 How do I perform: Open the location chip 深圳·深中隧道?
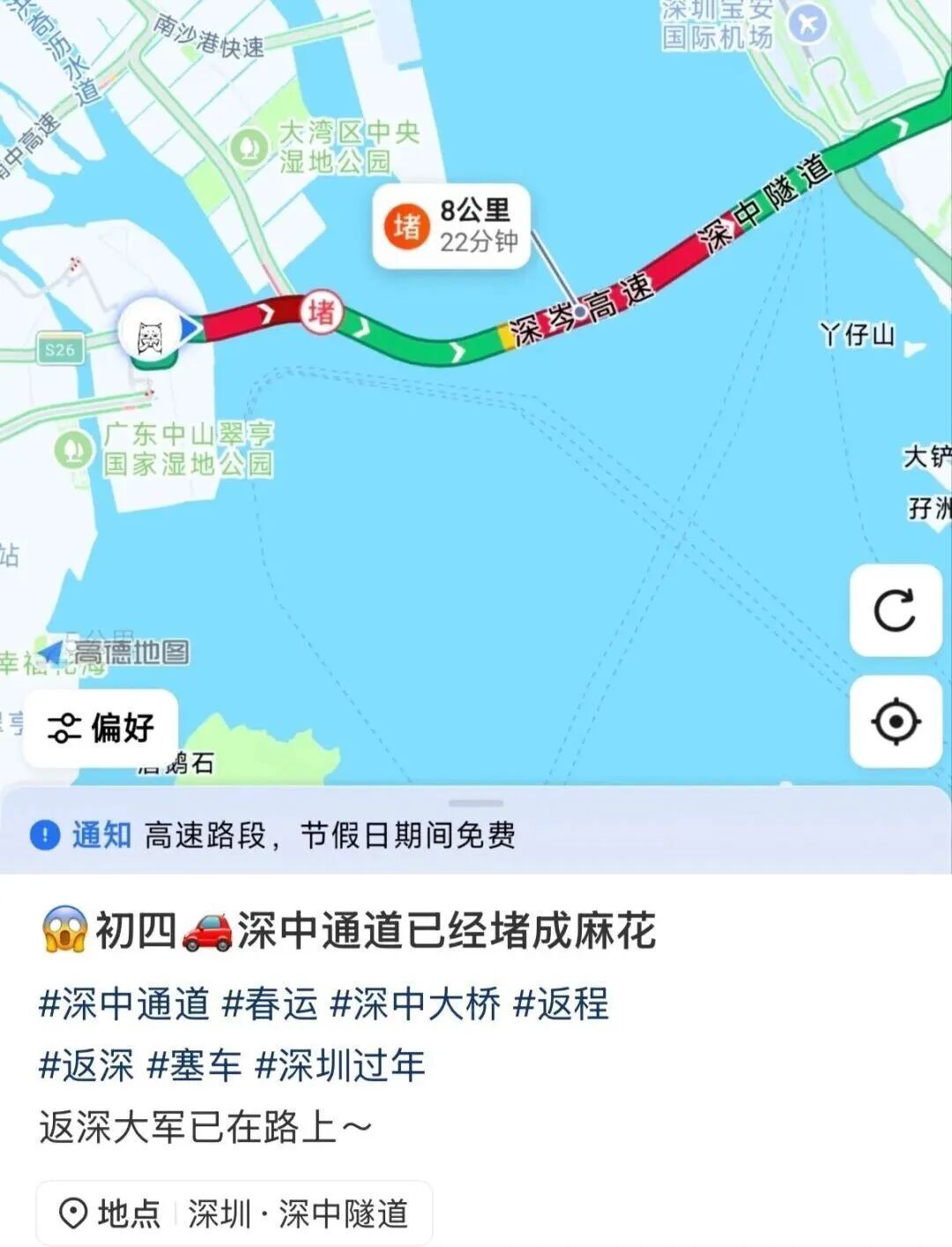click(x=234, y=1213)
